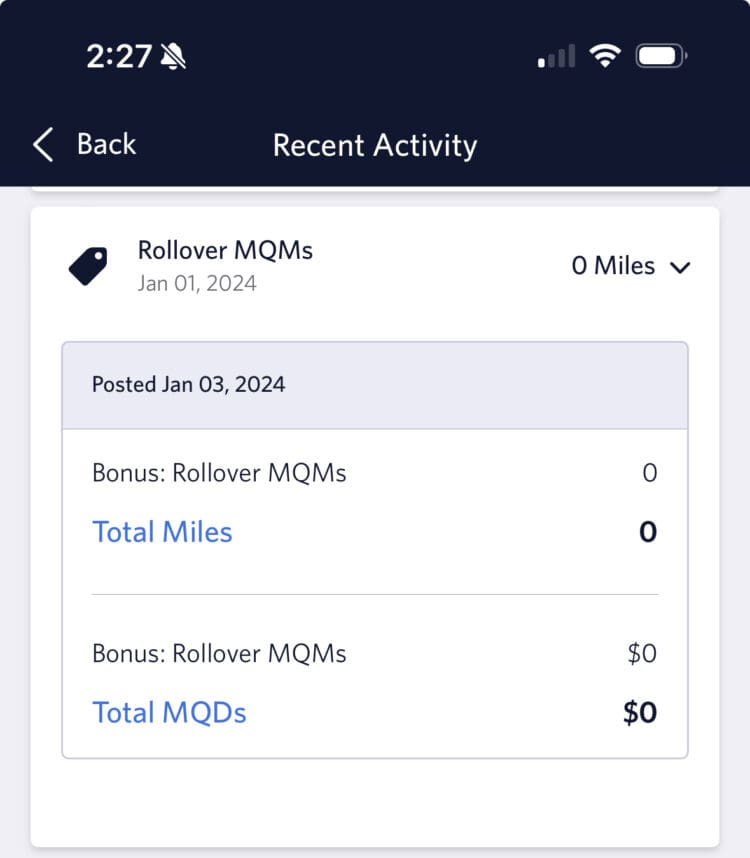Tap the back chevron arrow icon
The width and height of the screenshot is (750, 858).
(42, 144)
